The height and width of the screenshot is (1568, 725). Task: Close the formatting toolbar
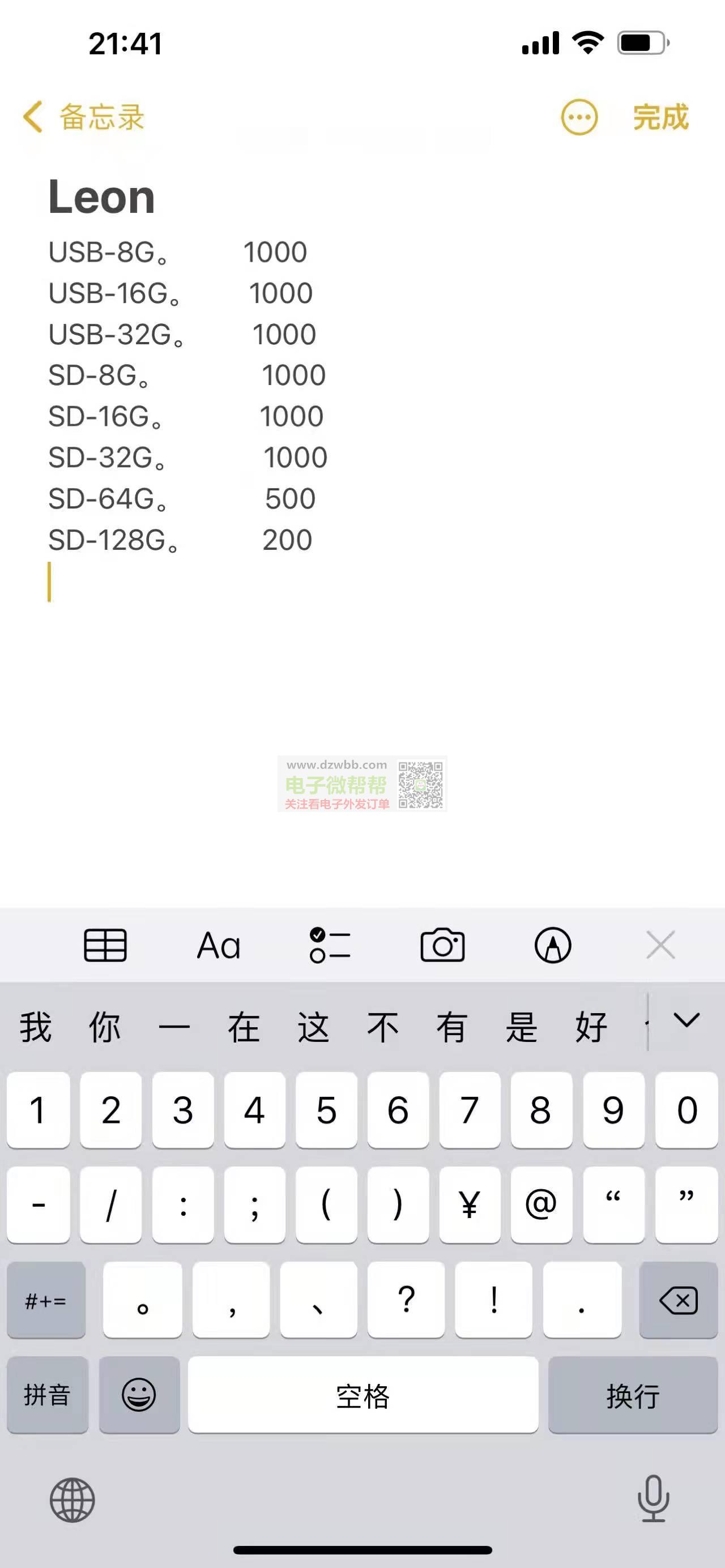point(660,945)
